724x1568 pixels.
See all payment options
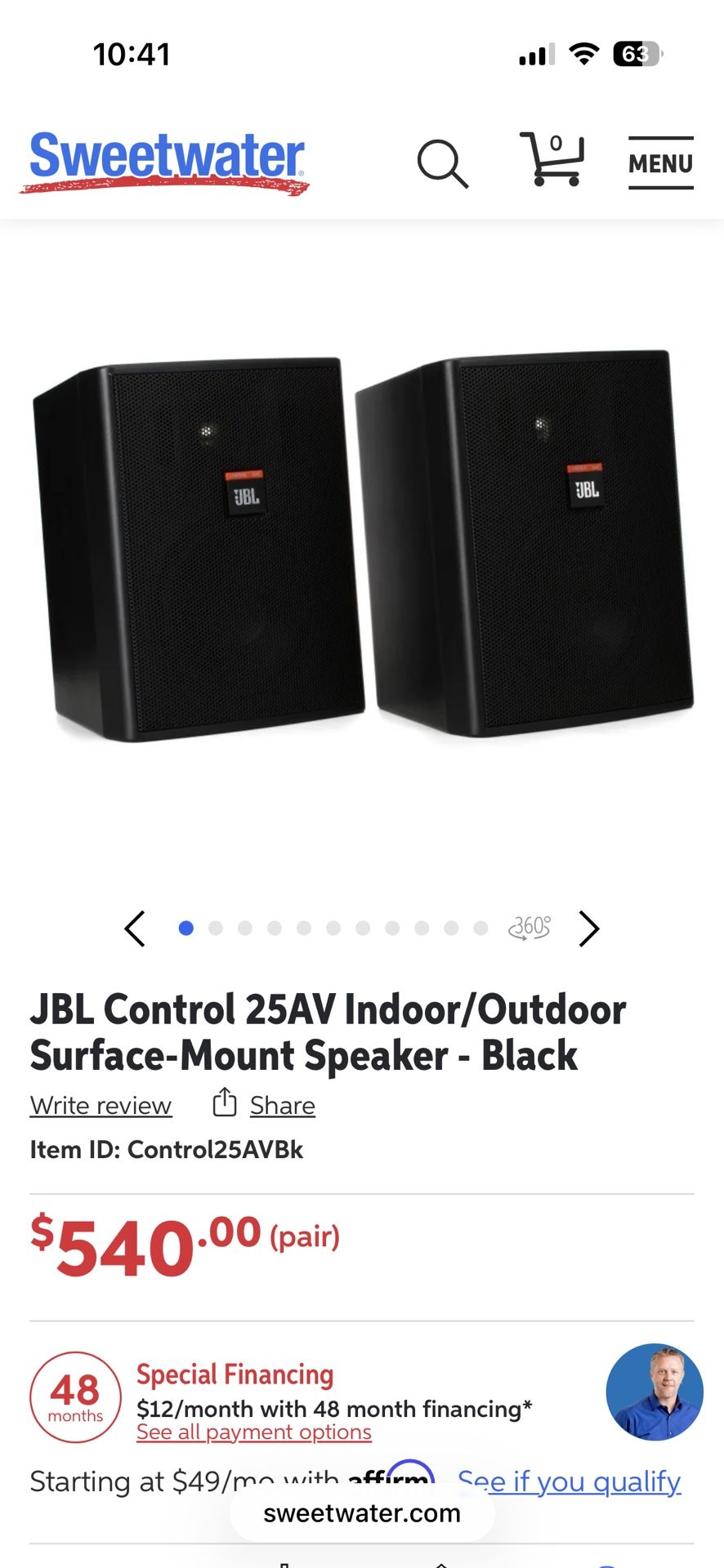coord(253,1432)
